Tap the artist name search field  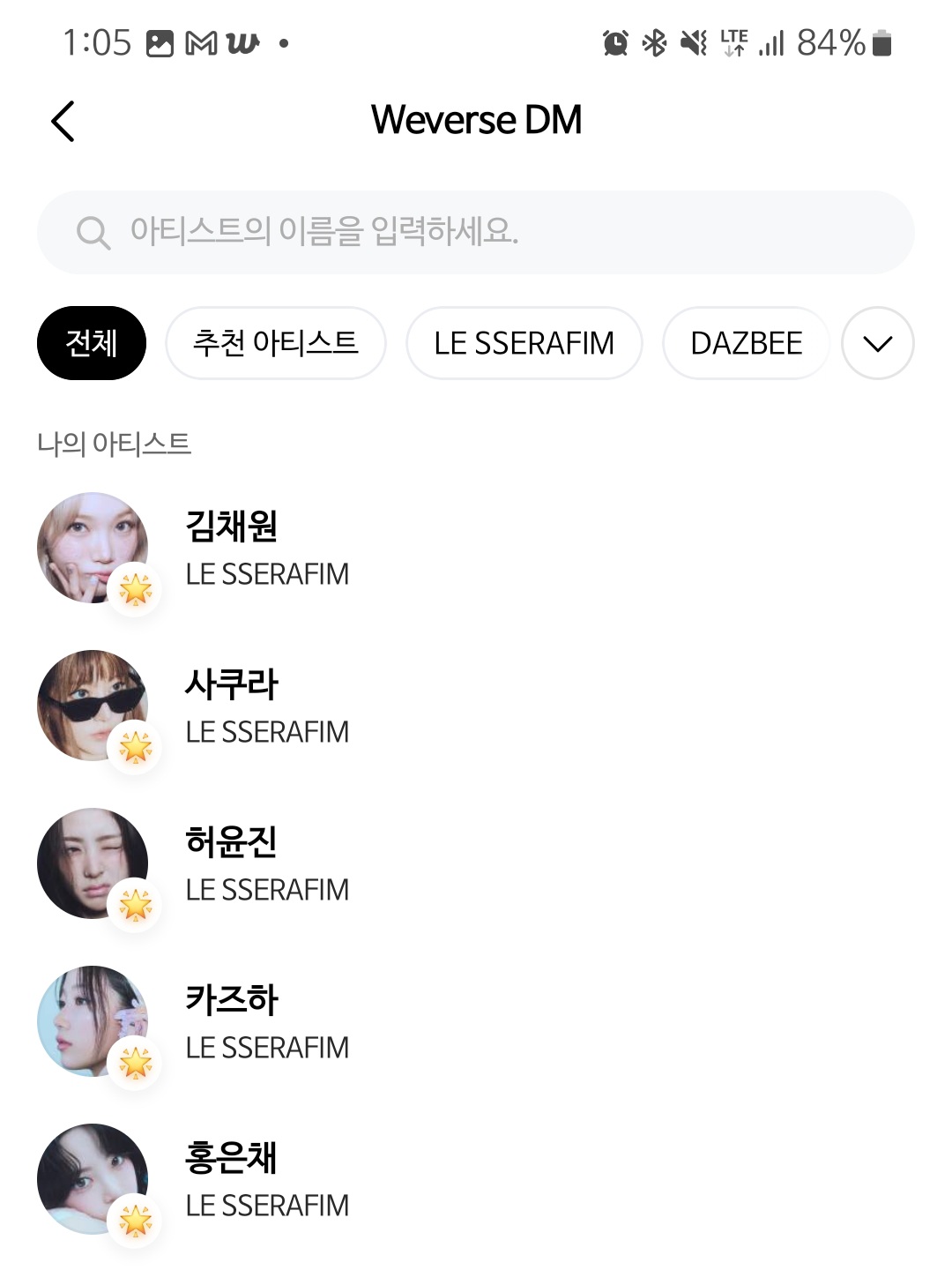[476, 232]
